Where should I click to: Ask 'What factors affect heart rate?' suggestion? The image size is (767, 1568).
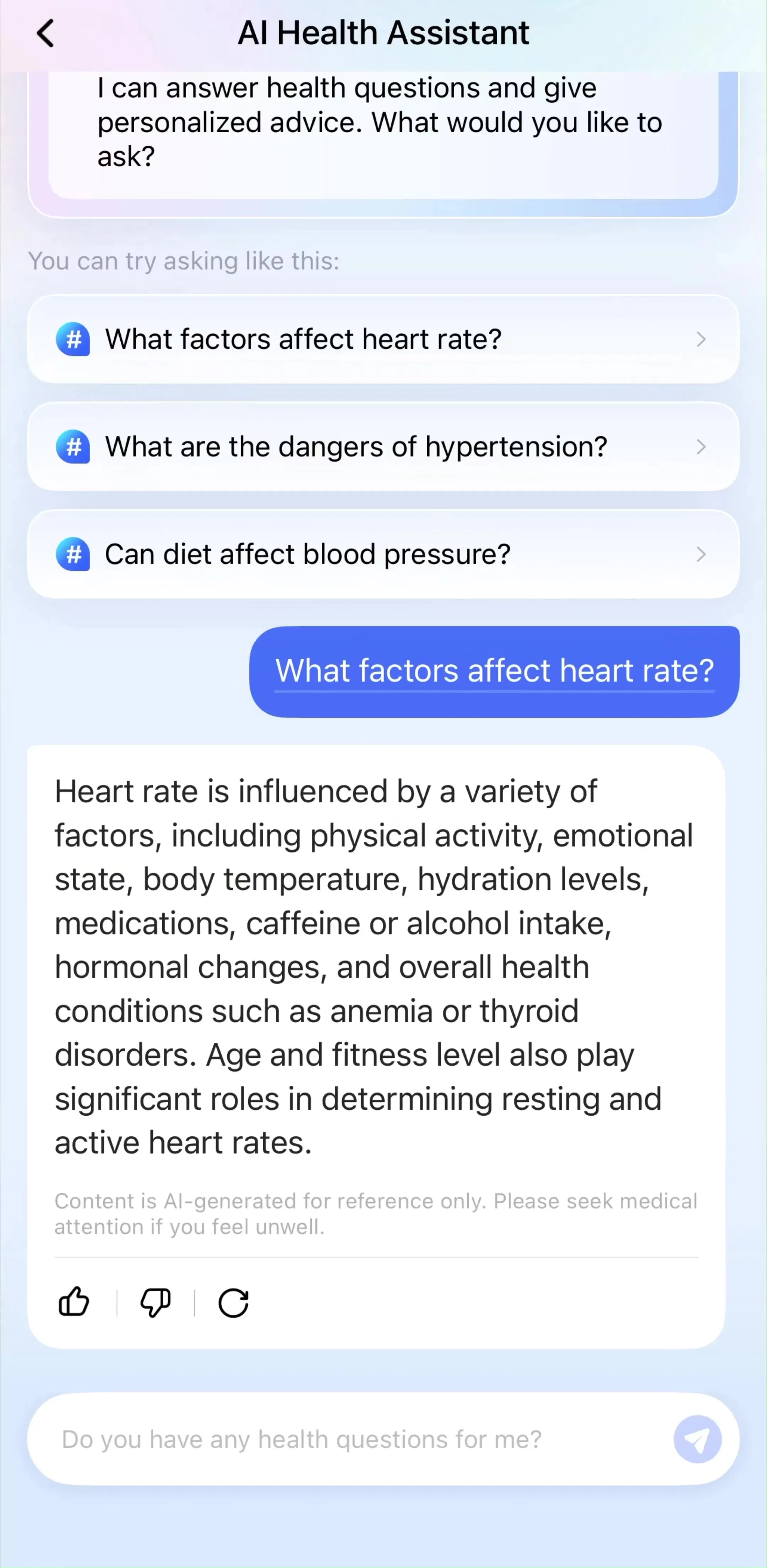pos(383,339)
